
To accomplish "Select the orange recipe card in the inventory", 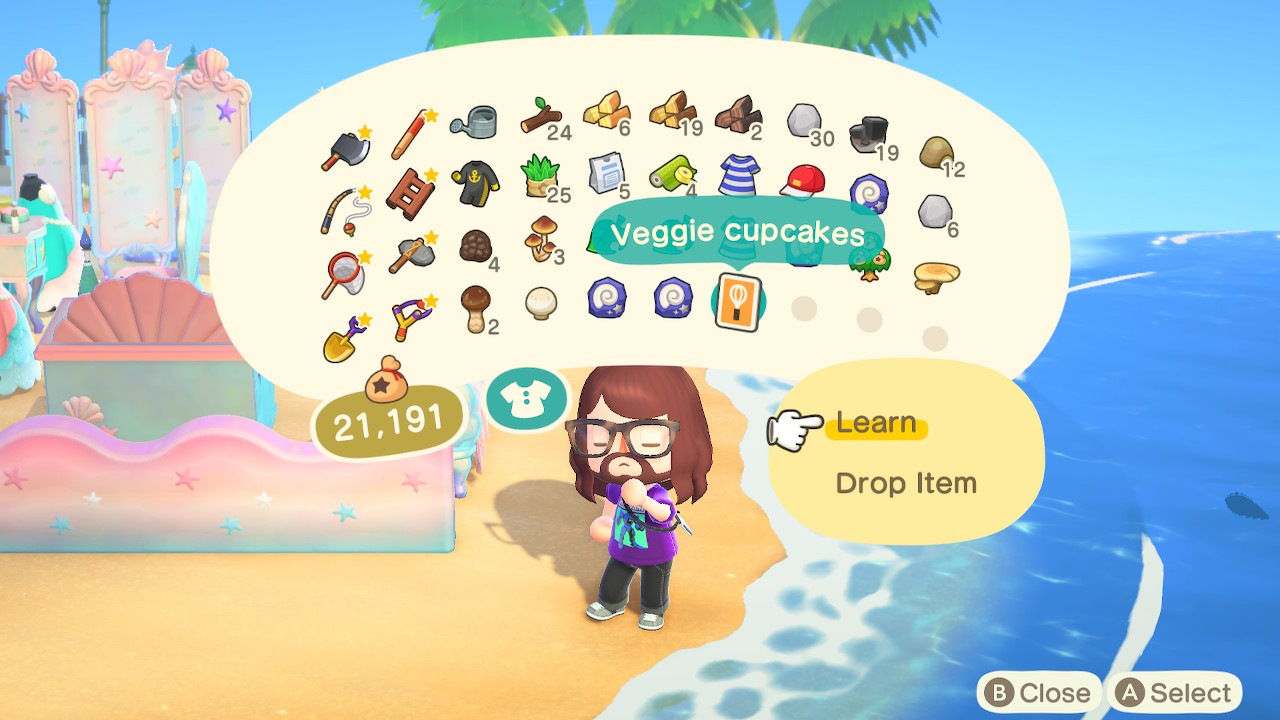I will (x=737, y=302).
